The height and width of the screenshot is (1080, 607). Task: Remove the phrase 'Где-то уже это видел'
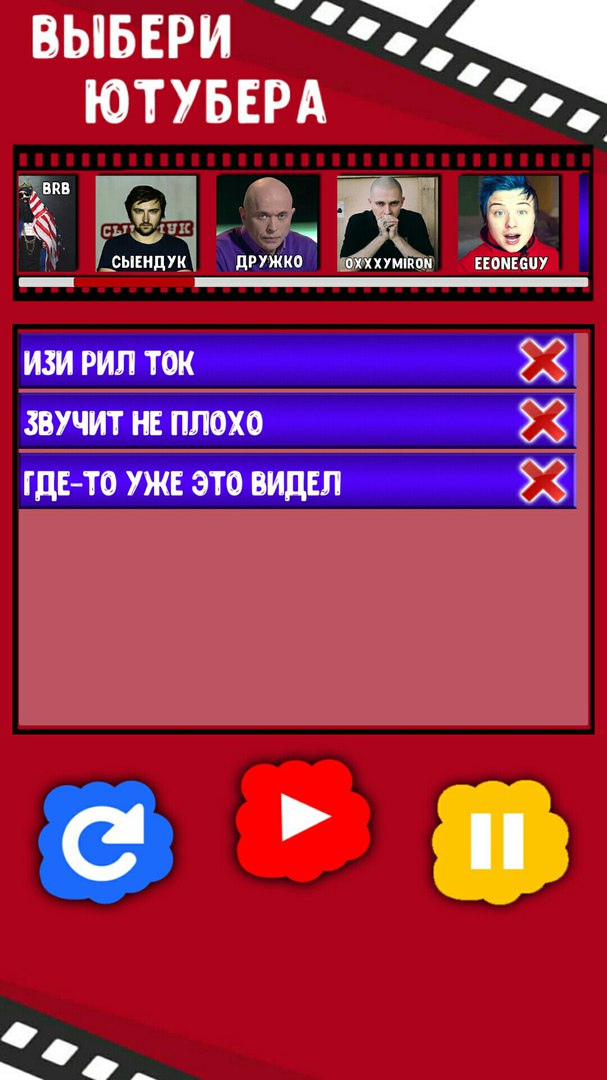(x=543, y=483)
